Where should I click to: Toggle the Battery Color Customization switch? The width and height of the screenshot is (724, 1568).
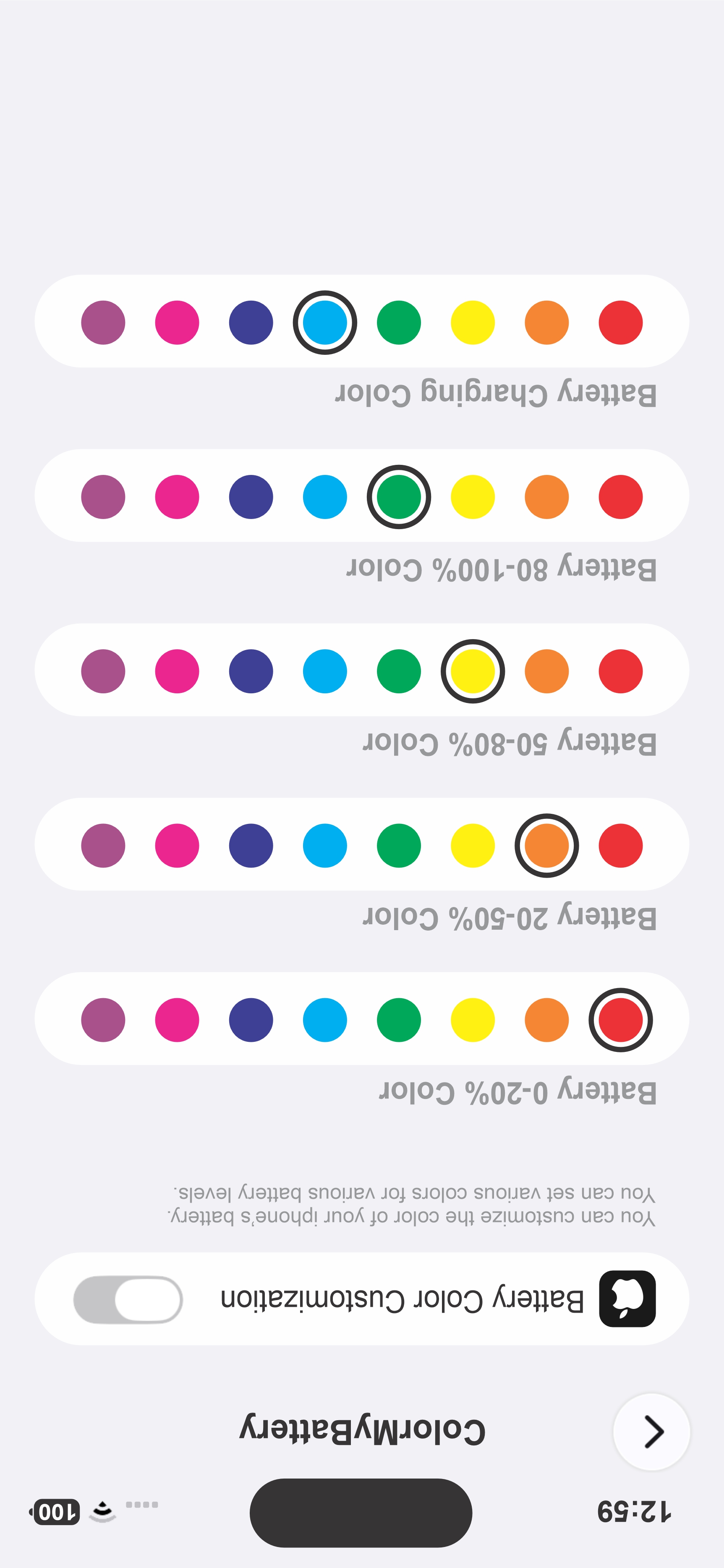pyautogui.click(x=128, y=1299)
